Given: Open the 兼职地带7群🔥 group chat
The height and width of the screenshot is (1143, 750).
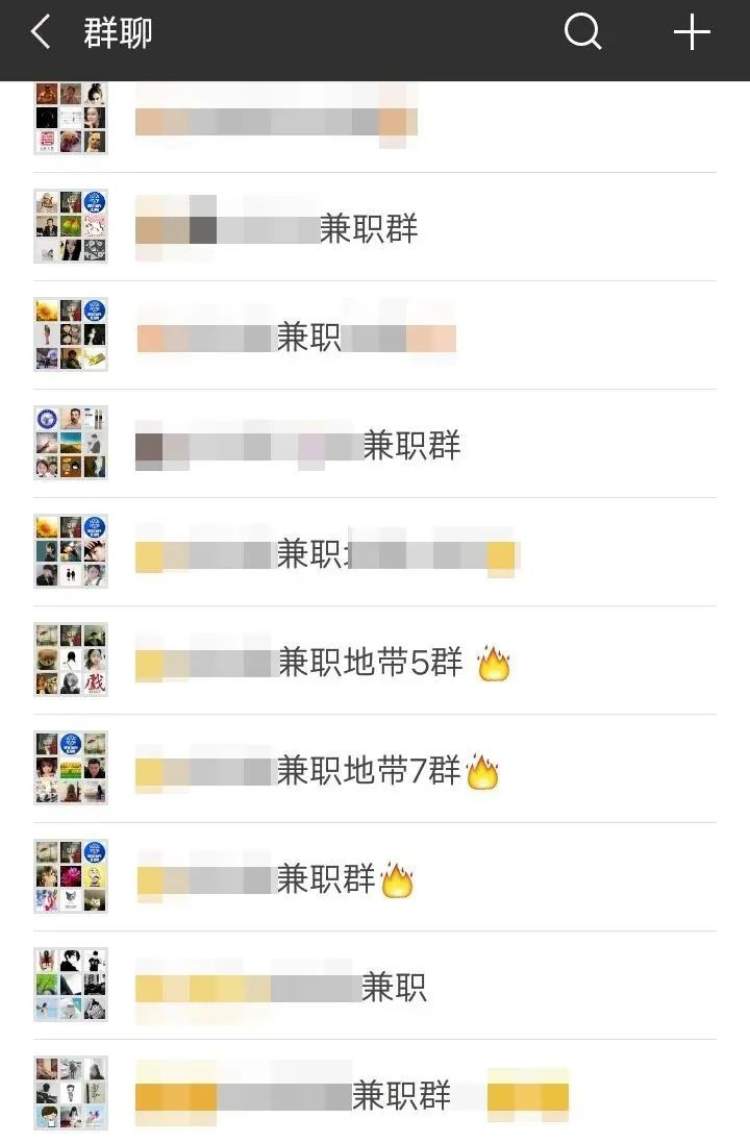Looking at the screenshot, I should (x=375, y=770).
